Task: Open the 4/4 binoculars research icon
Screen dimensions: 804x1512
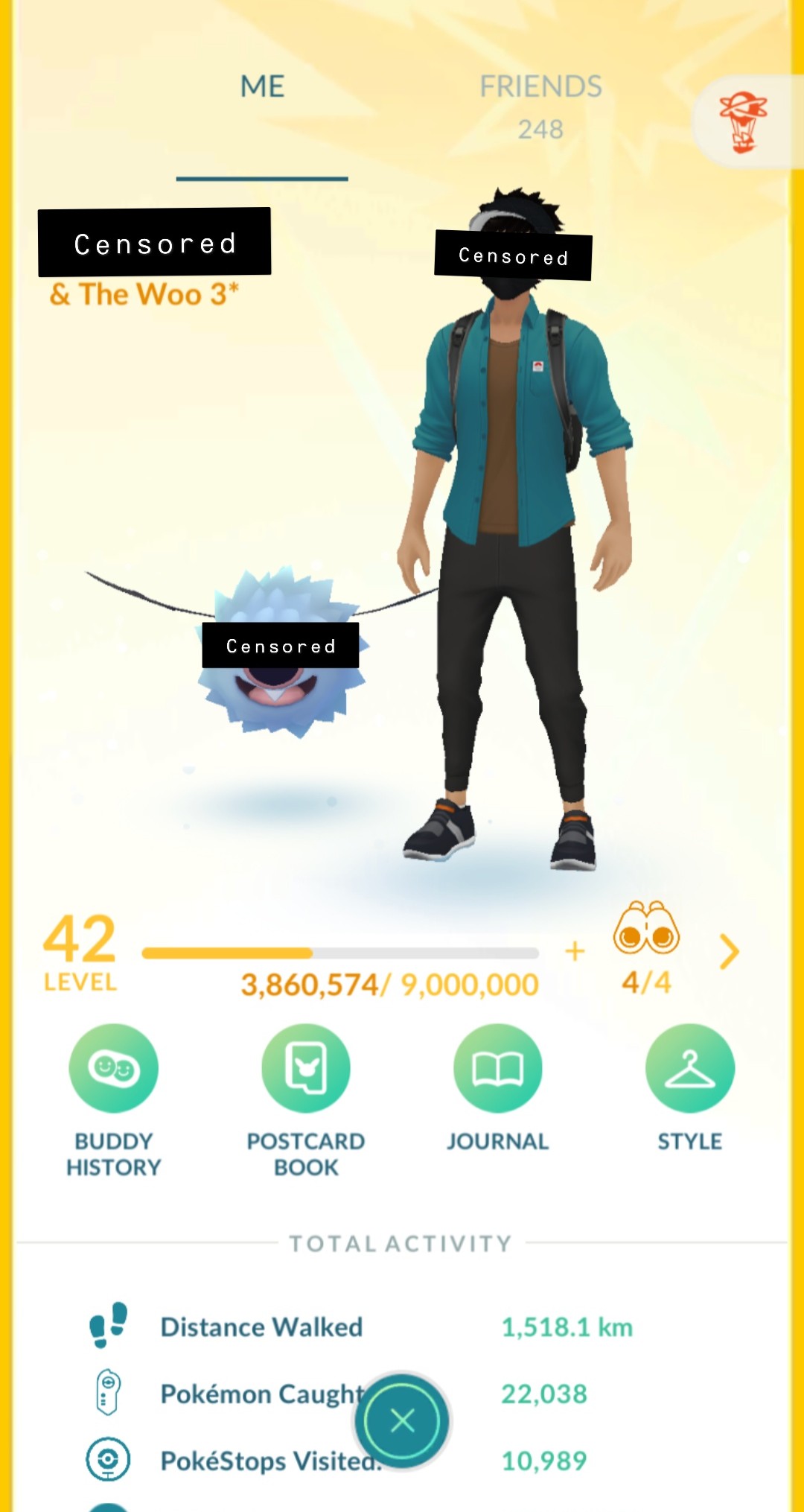Action: coord(646,947)
